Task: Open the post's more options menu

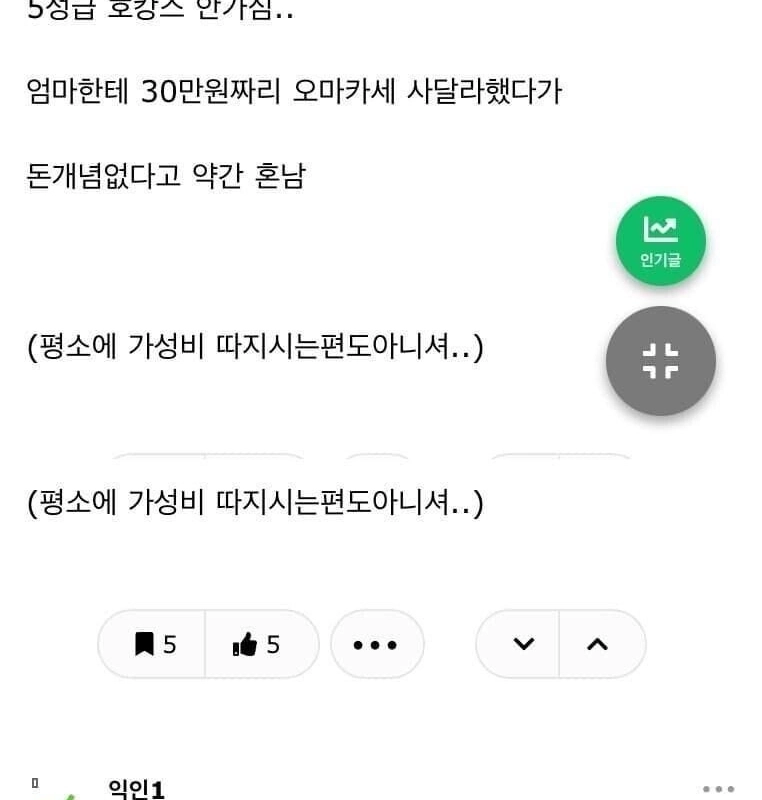Action: 376,645
